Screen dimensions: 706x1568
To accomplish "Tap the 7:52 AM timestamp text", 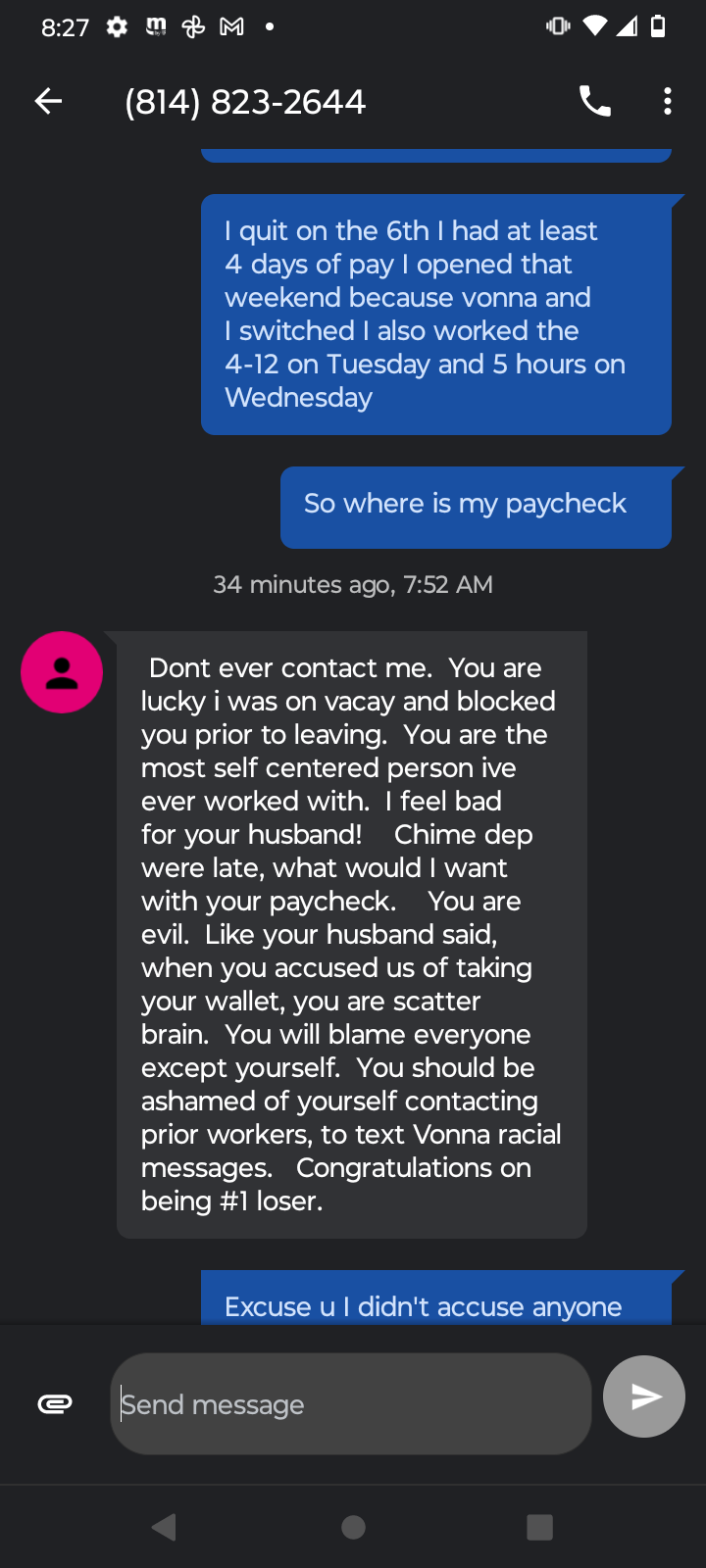I will pyautogui.click(x=353, y=583).
